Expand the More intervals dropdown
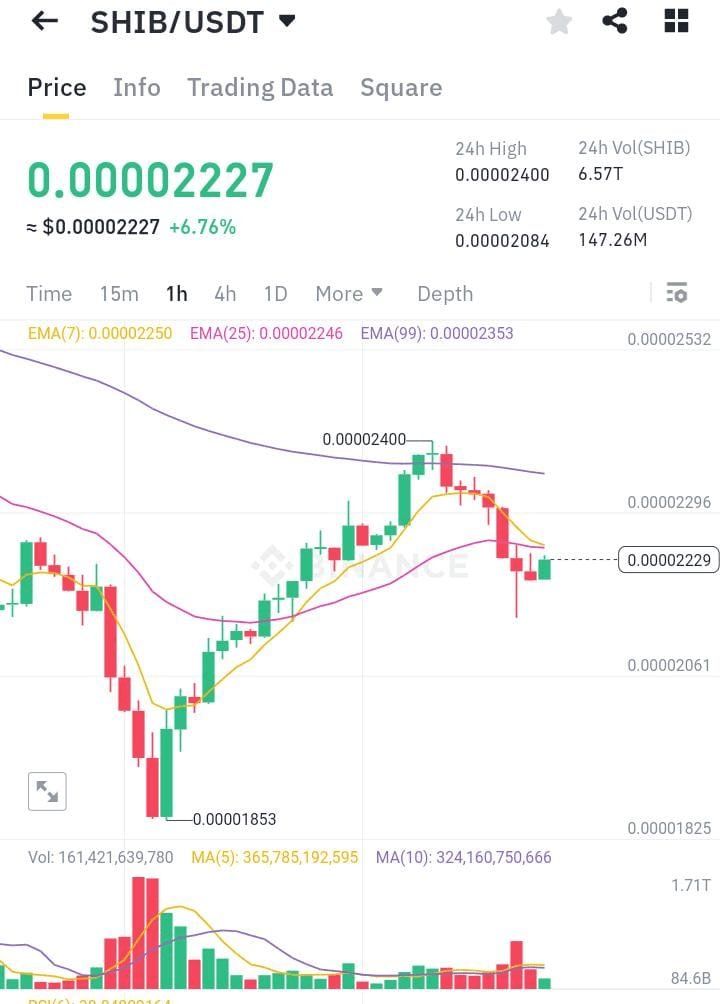Screen dimensions: 720x1004 (349, 294)
